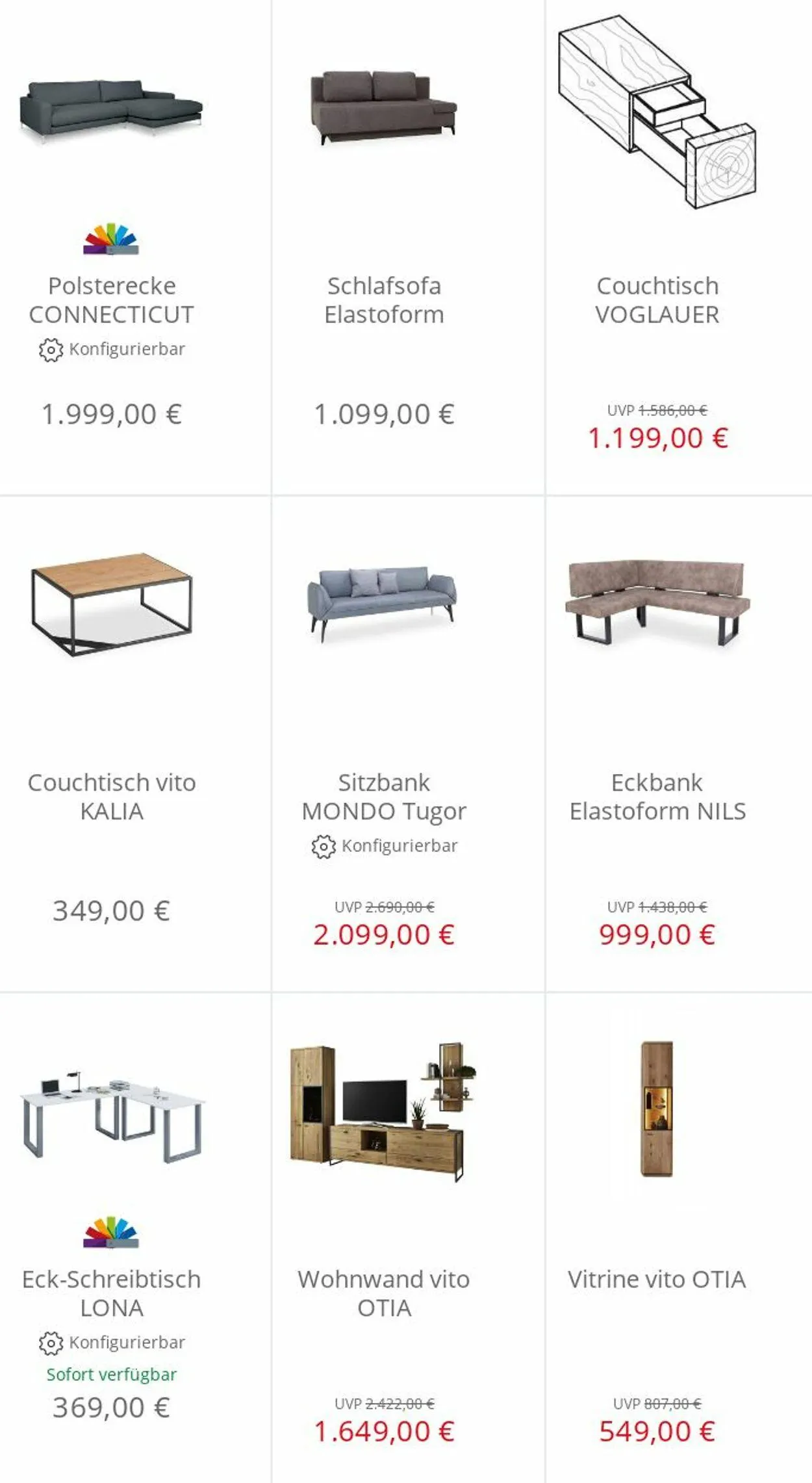
Task: Open Sitzbank MONDO Tugor product card
Action: 384,796
